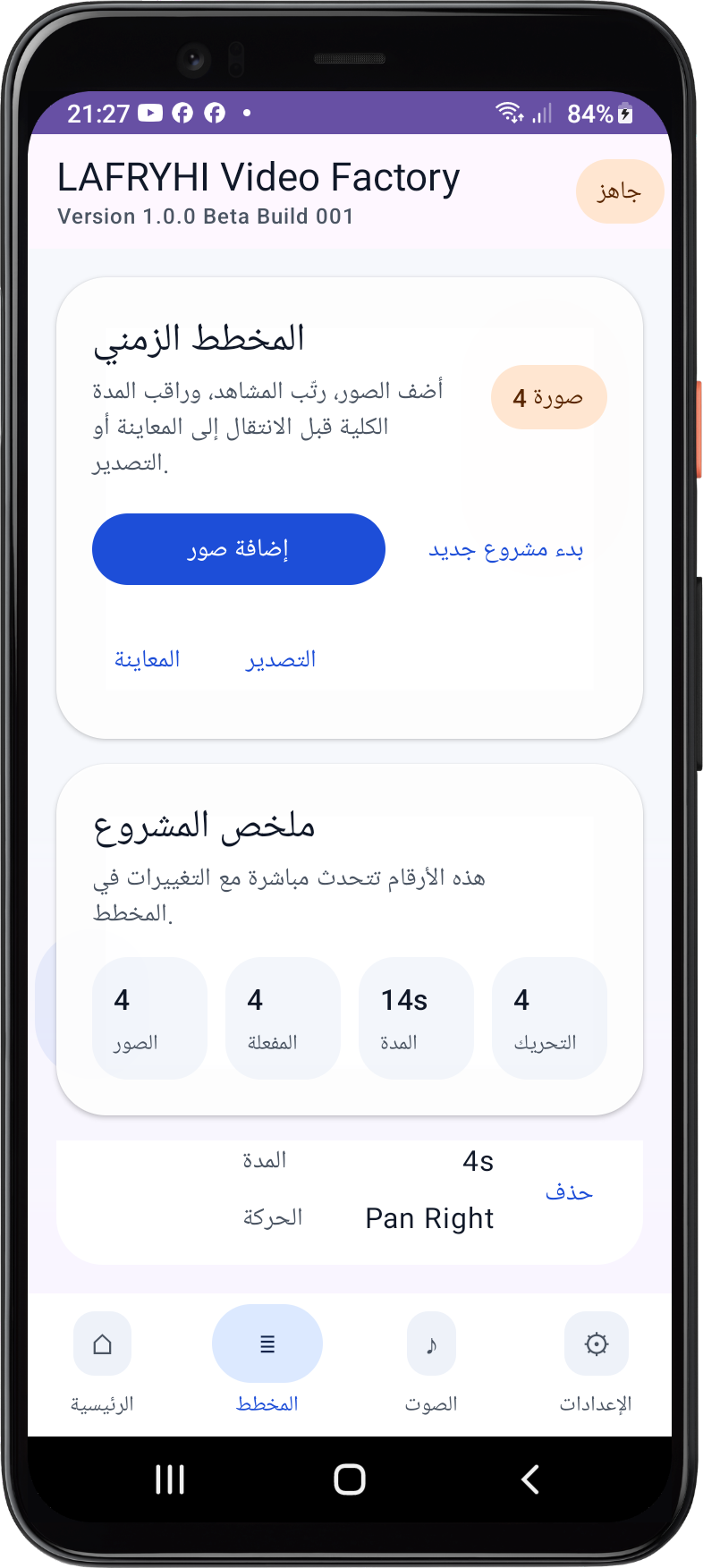This screenshot has height=1568, width=703.
Task: Tap the إضافة صور add-photos button
Action: click(x=238, y=549)
